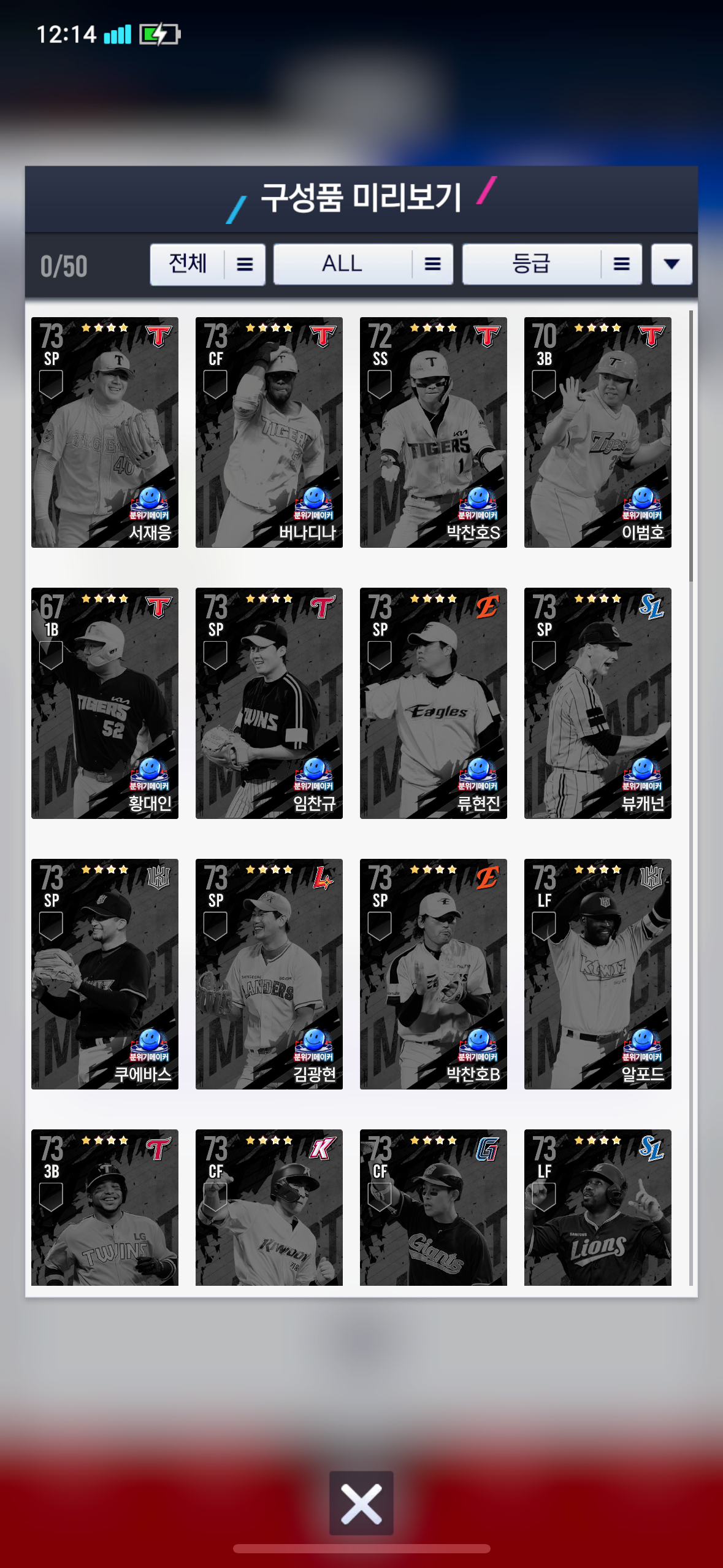
Task: View the 류현진 Eagles card
Action: [434, 703]
